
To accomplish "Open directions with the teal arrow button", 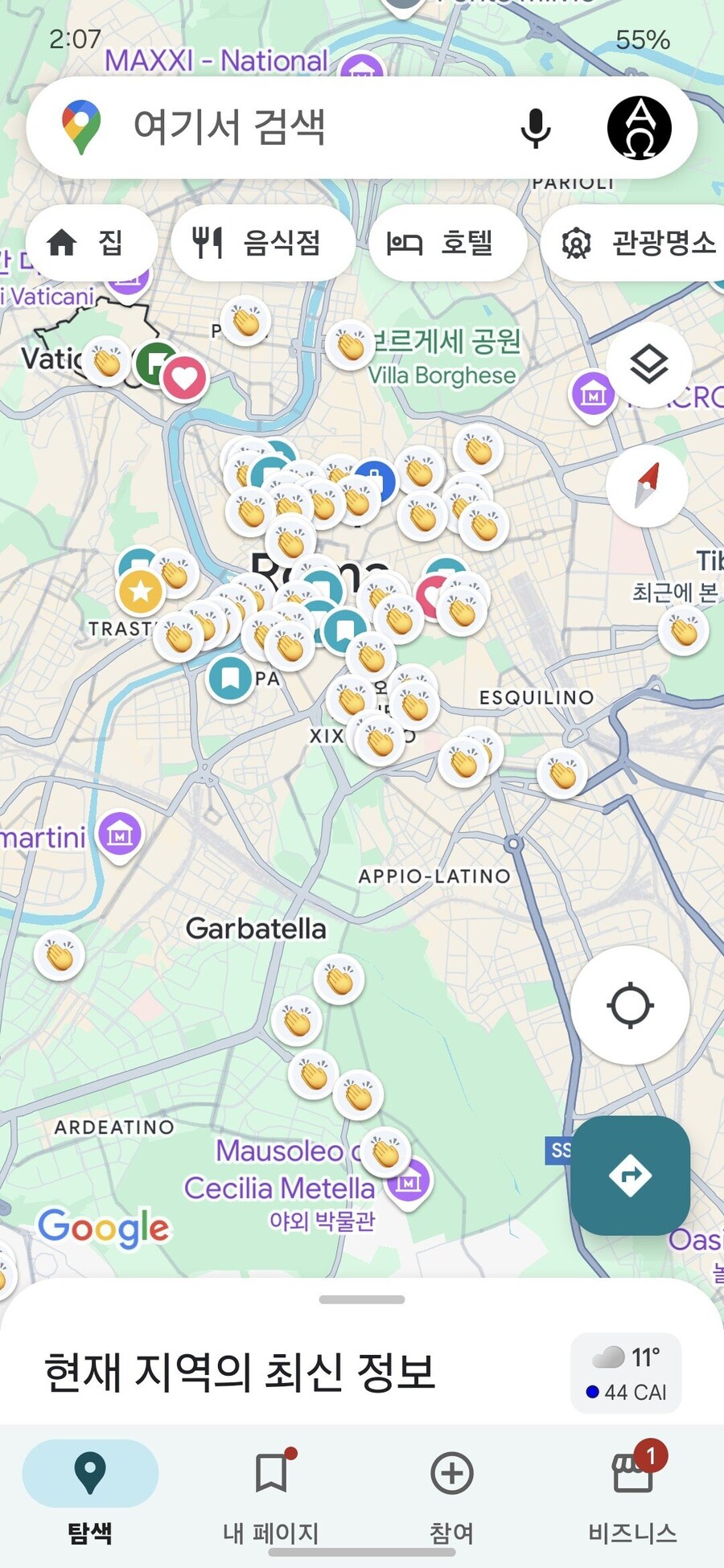I will (630, 1175).
